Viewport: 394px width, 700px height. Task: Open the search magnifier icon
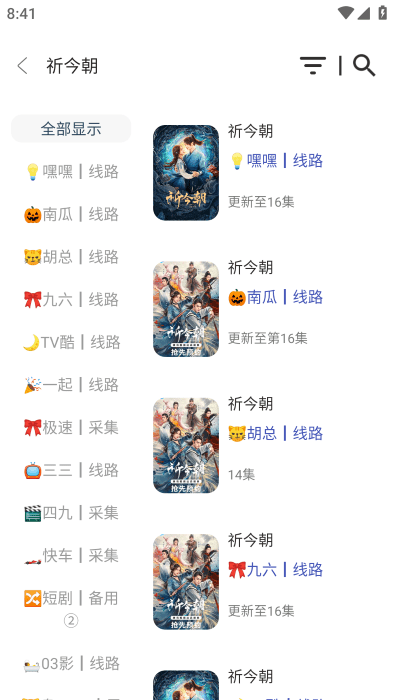point(364,66)
